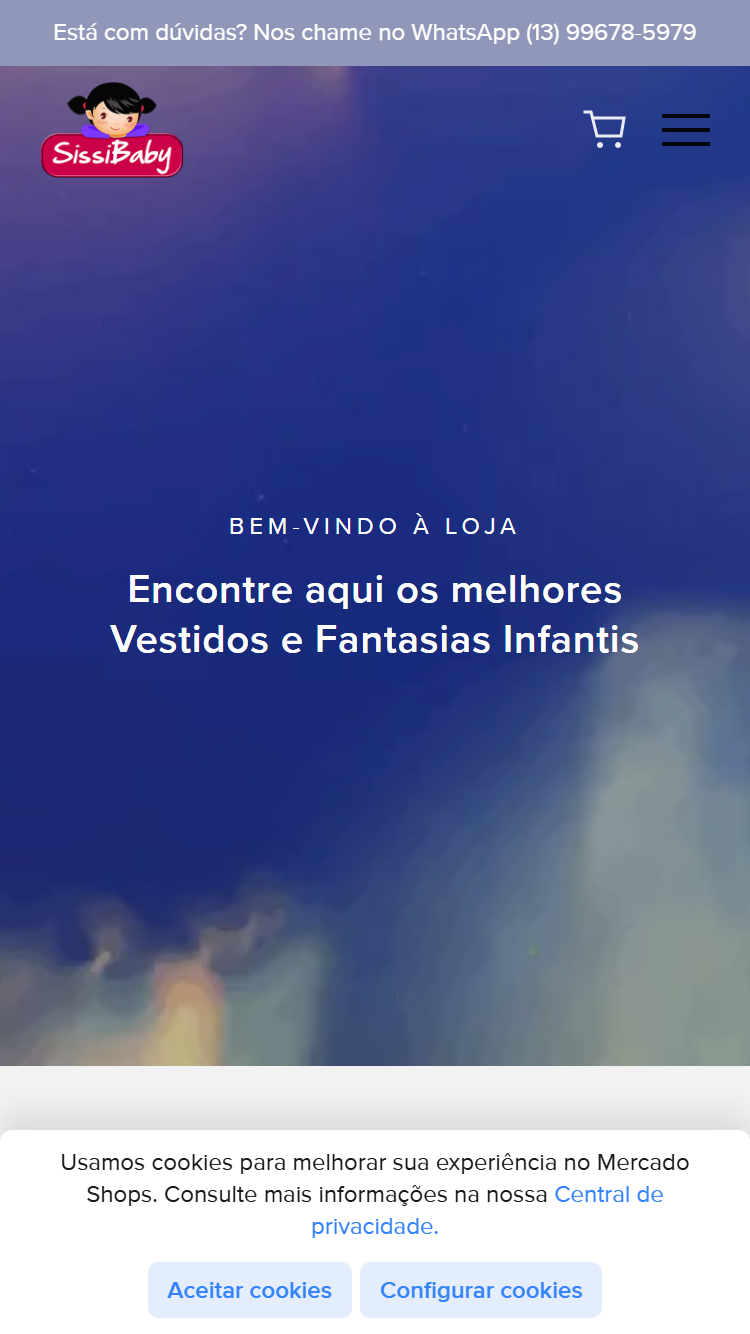The image size is (750, 1334).
Task: Open the shopping cart
Action: click(x=605, y=130)
